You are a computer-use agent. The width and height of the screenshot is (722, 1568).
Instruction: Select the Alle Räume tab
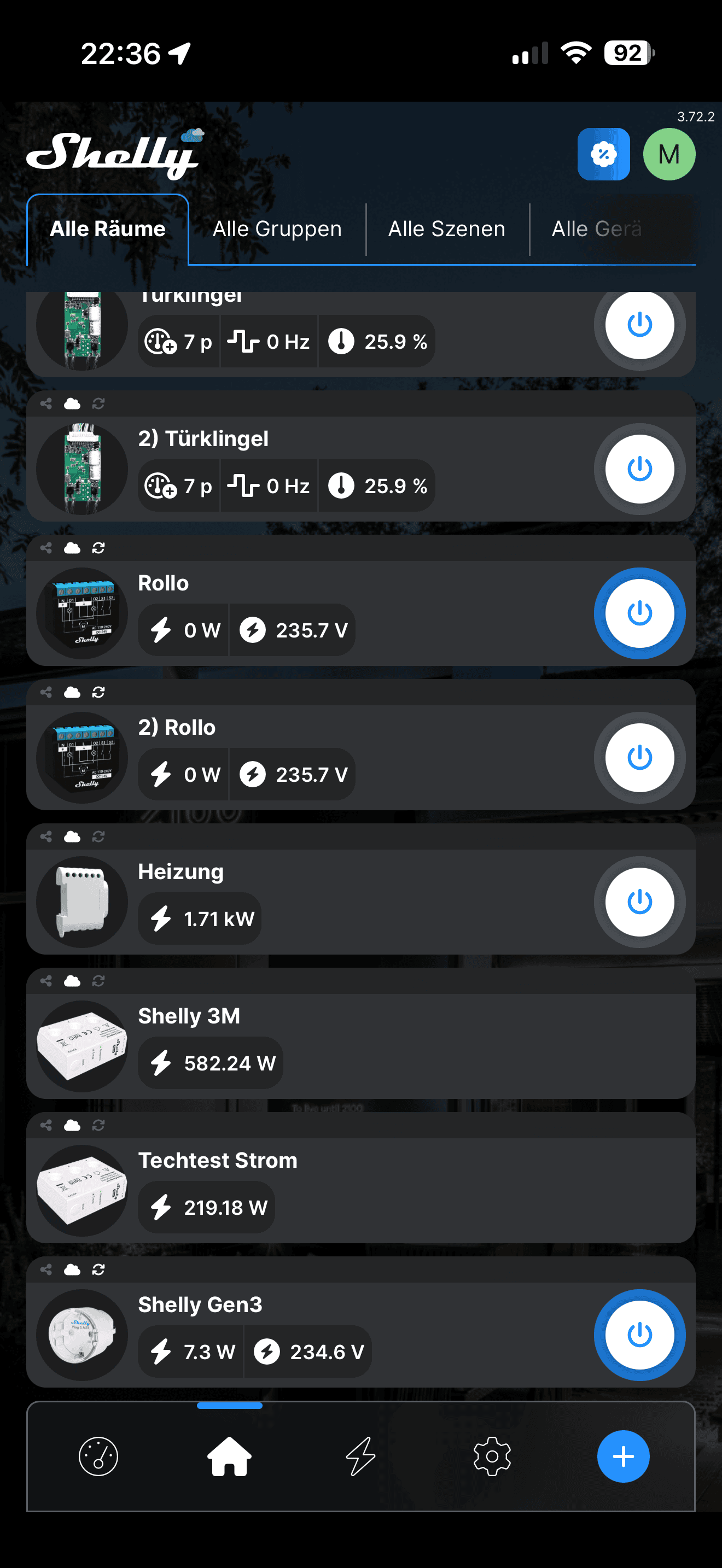(x=108, y=230)
